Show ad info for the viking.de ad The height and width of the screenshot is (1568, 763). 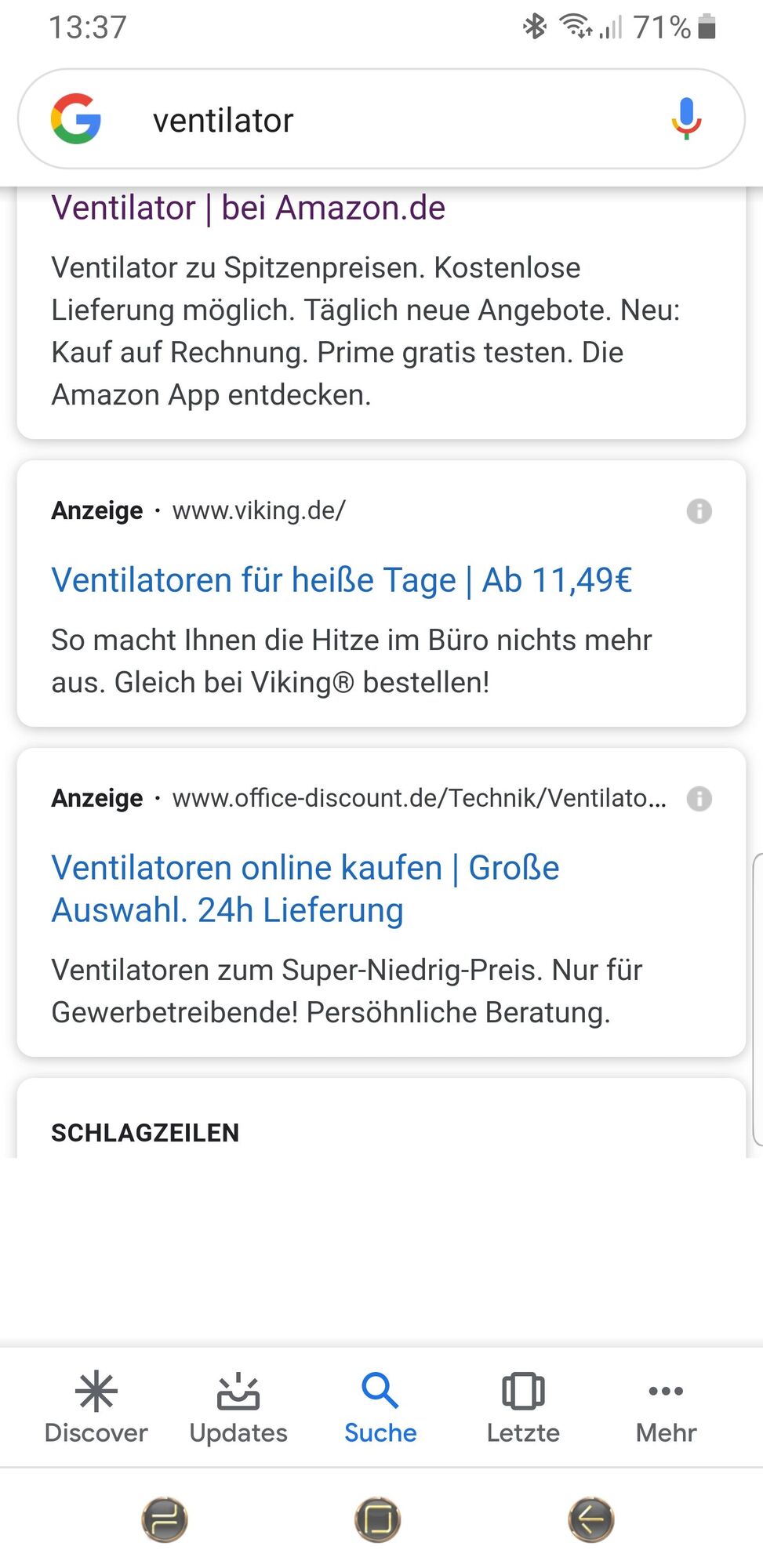[x=699, y=511]
